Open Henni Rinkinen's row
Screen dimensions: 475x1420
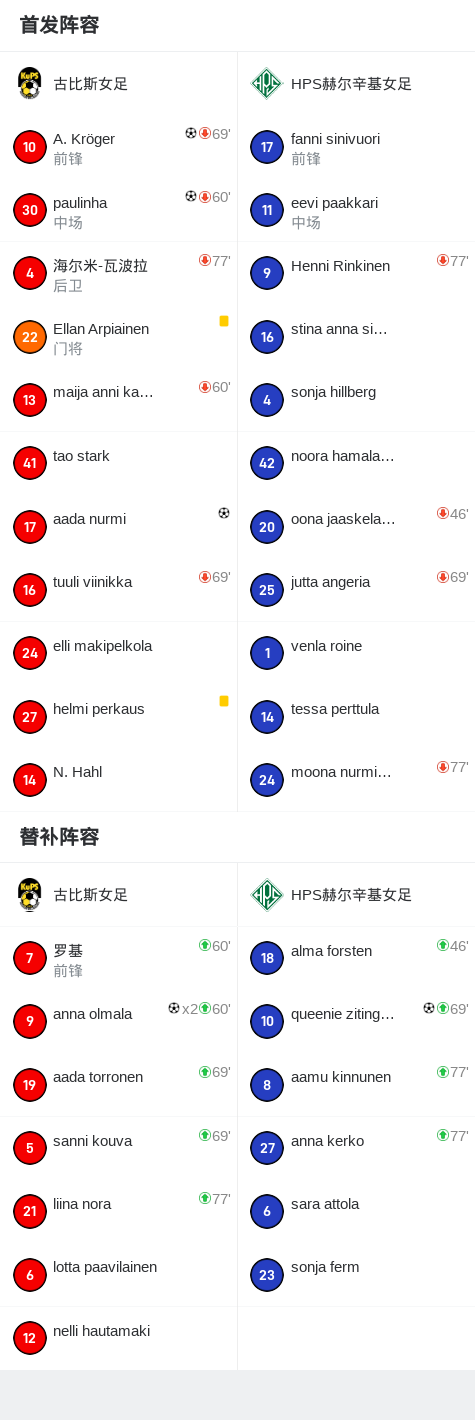point(356,274)
